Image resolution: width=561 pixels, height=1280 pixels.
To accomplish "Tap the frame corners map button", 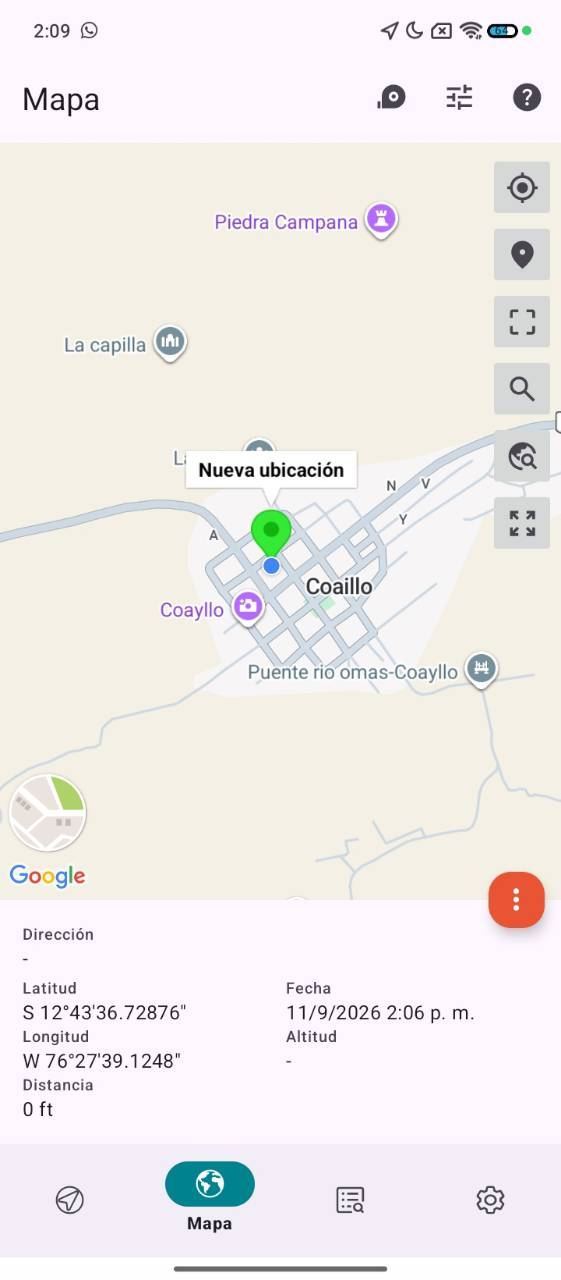I will pyautogui.click(x=522, y=321).
